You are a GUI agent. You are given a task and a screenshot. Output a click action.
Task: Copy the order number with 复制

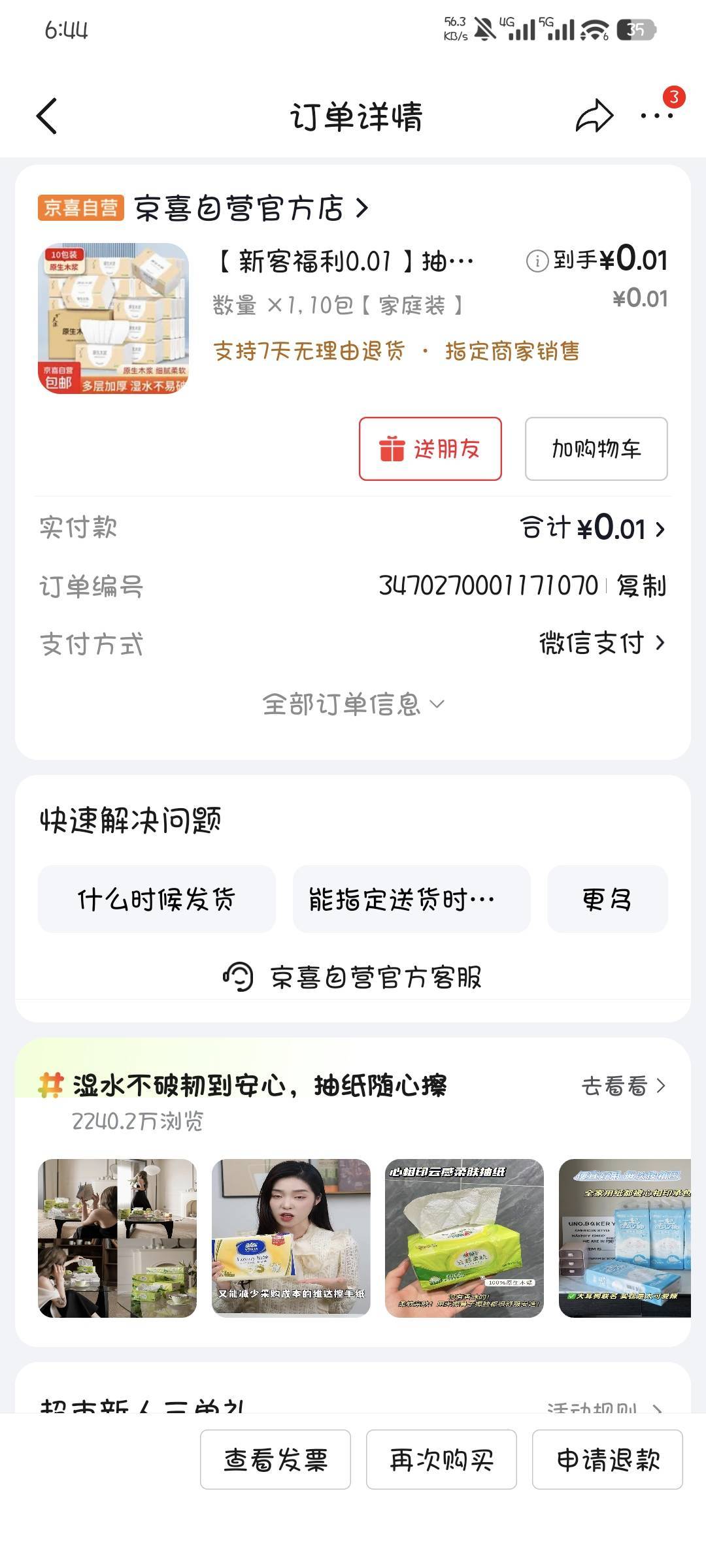pyautogui.click(x=641, y=585)
